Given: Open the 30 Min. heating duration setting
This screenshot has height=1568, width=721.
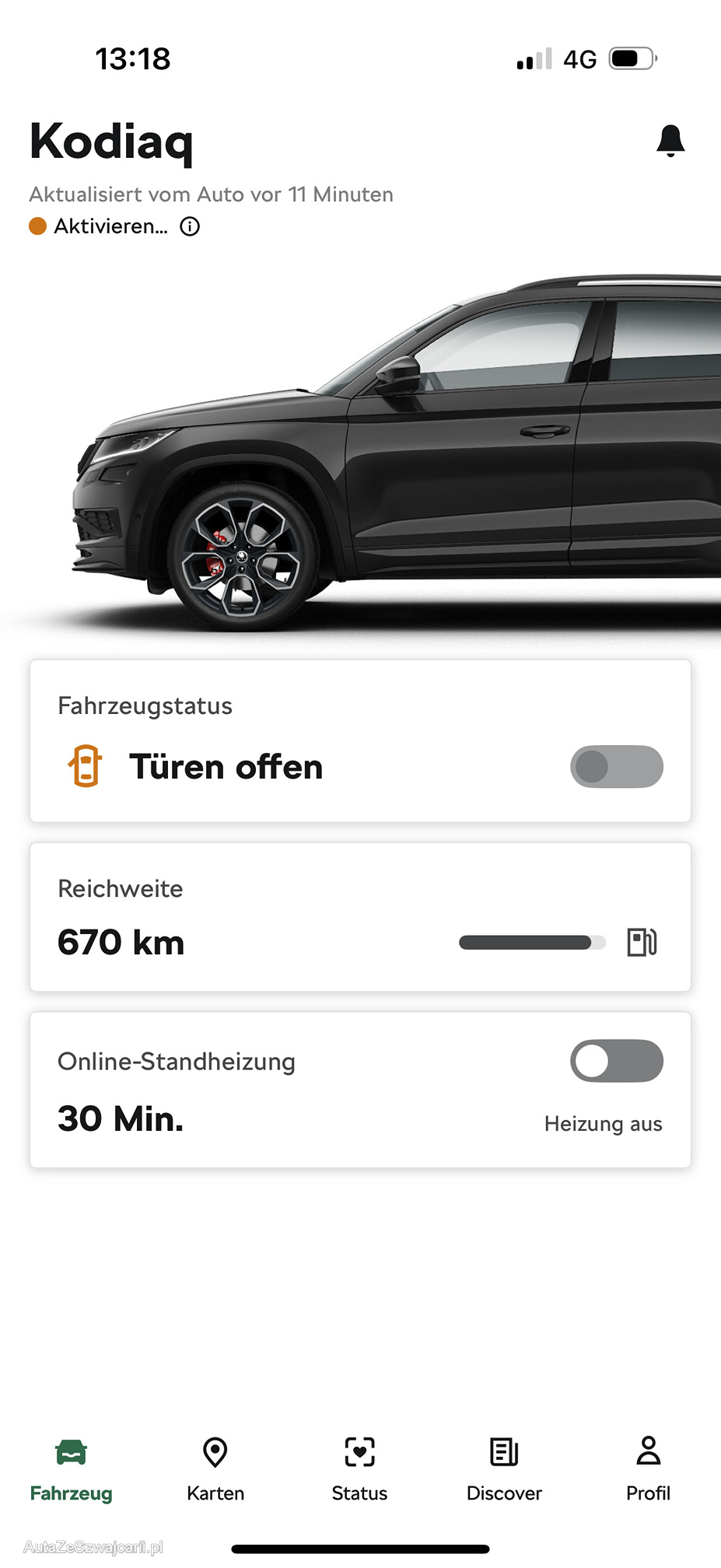Looking at the screenshot, I should click(x=121, y=1118).
